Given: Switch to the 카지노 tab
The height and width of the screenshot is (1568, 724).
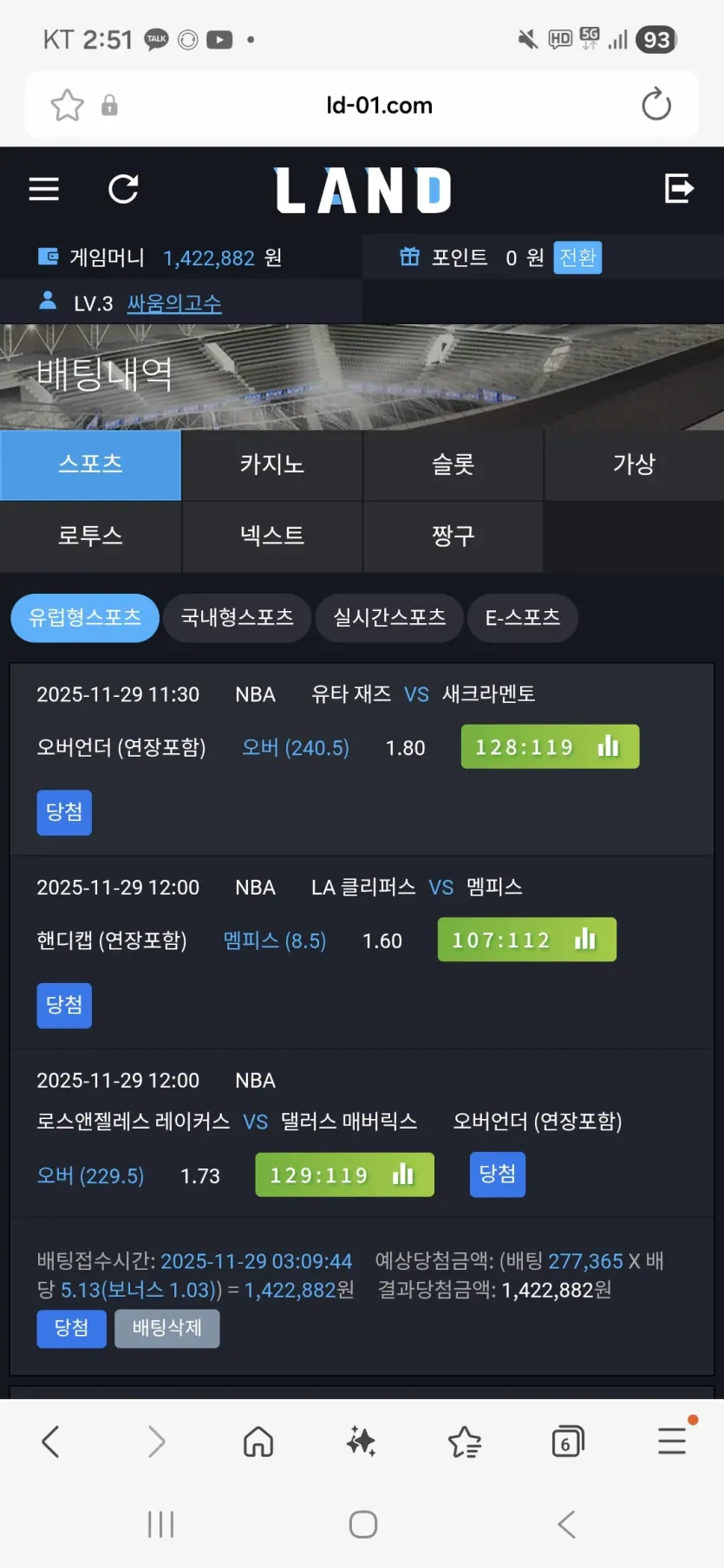Looking at the screenshot, I should click(271, 465).
